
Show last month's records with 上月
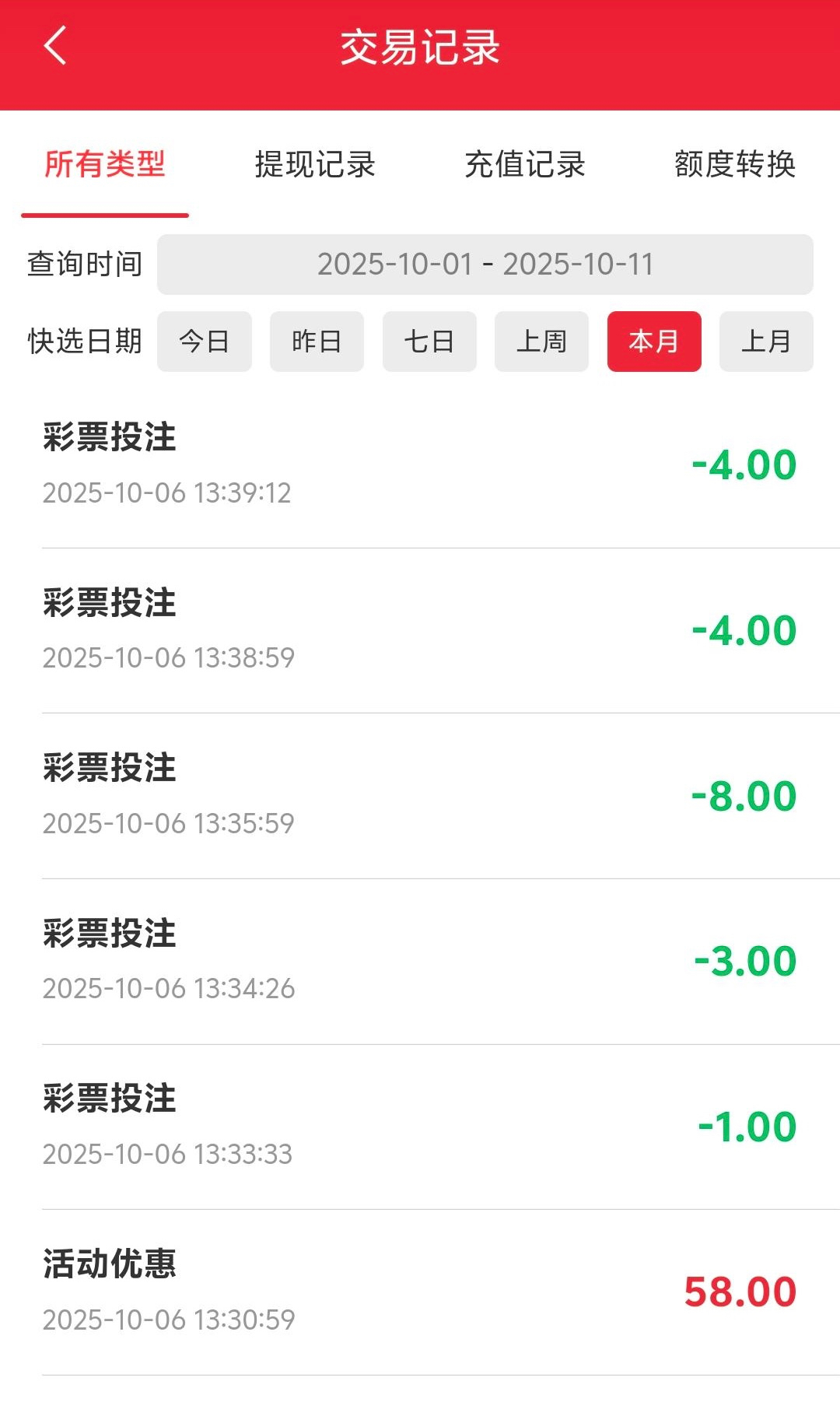tap(766, 342)
